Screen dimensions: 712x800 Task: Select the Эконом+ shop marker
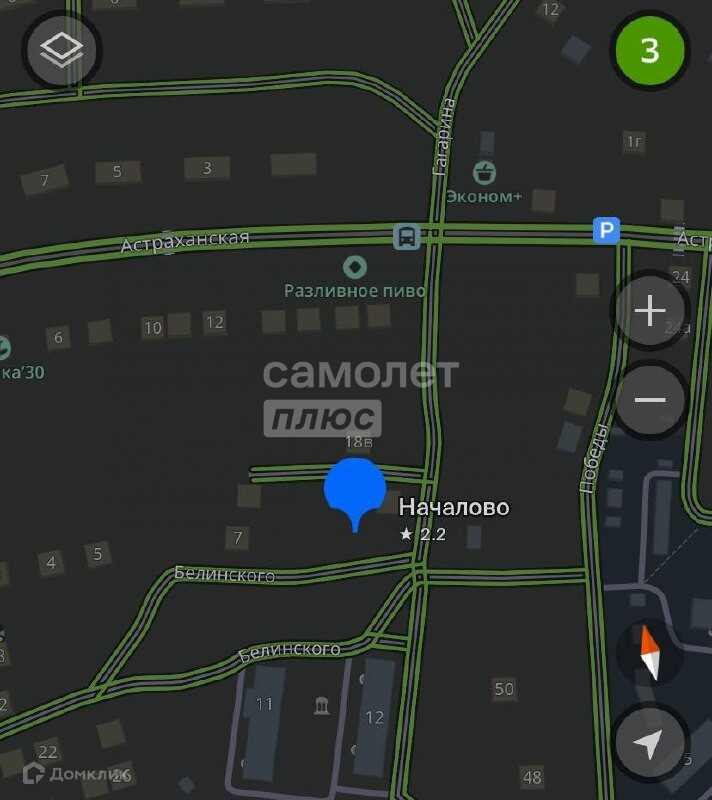tap(484, 171)
